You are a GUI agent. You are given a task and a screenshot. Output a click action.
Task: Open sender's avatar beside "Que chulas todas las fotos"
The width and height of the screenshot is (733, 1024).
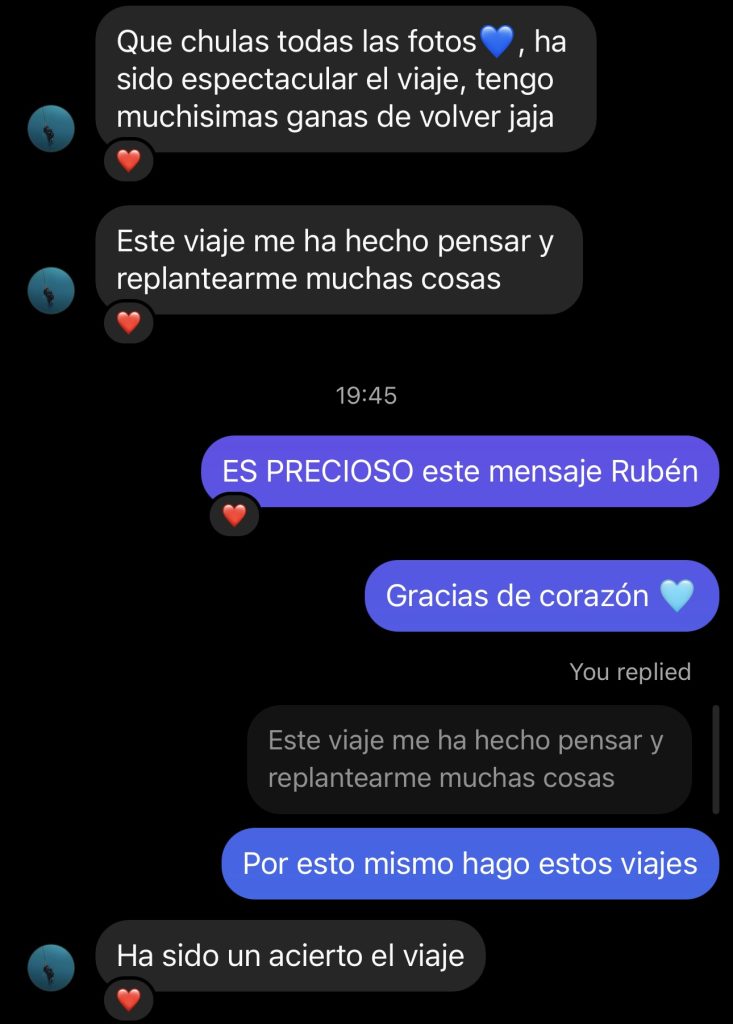coord(51,128)
